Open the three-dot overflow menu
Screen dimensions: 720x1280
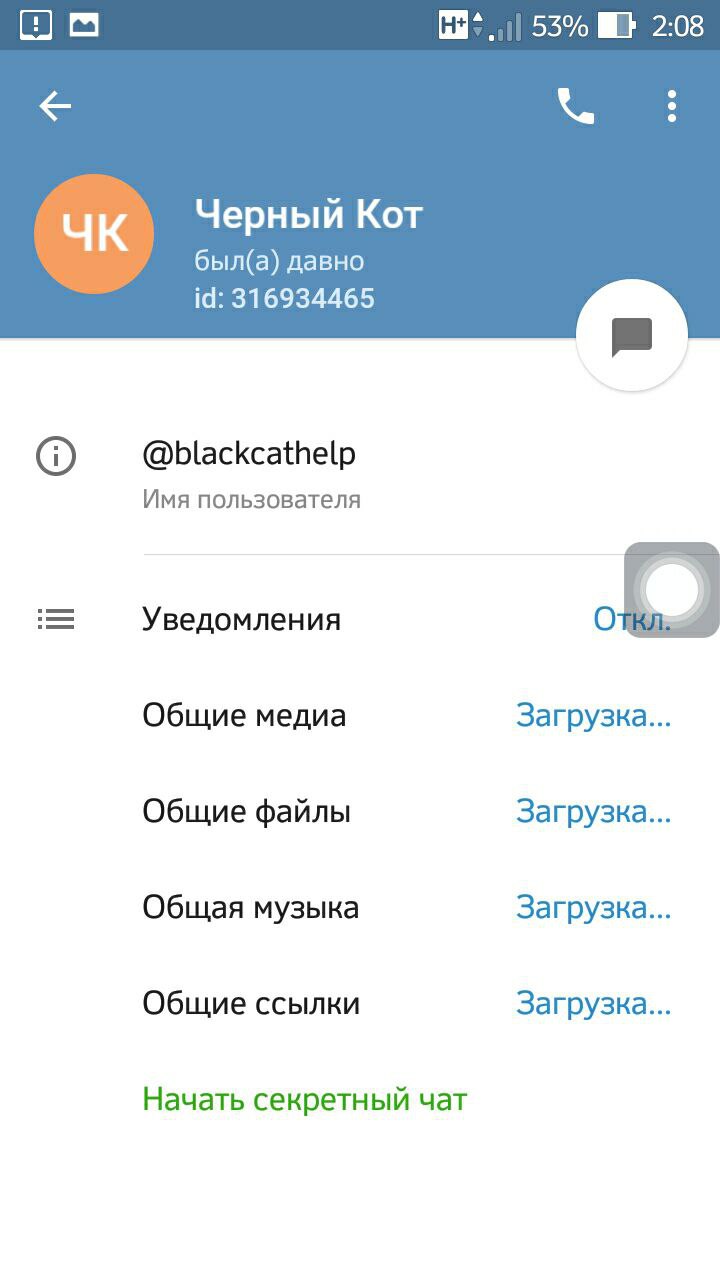pyautogui.click(x=672, y=106)
